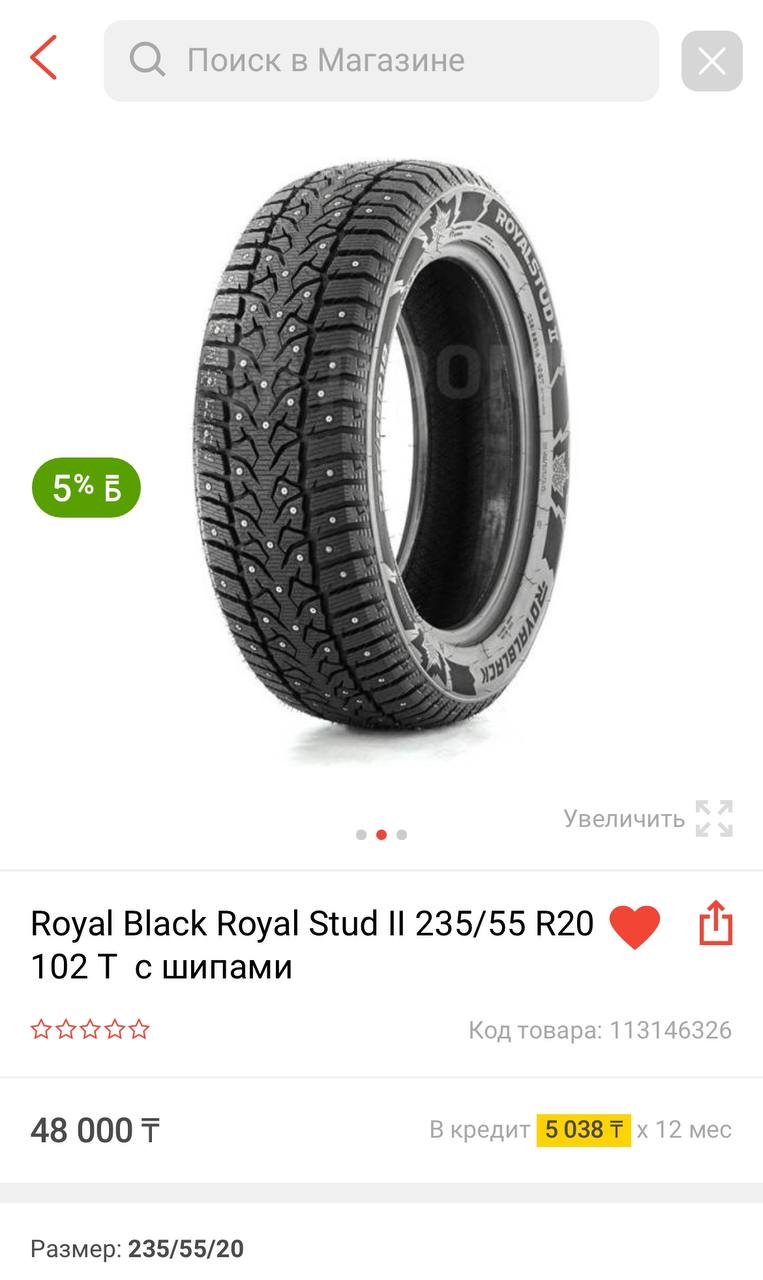The width and height of the screenshot is (763, 1280).
Task: Share this Royal Black tire listing
Action: [716, 923]
